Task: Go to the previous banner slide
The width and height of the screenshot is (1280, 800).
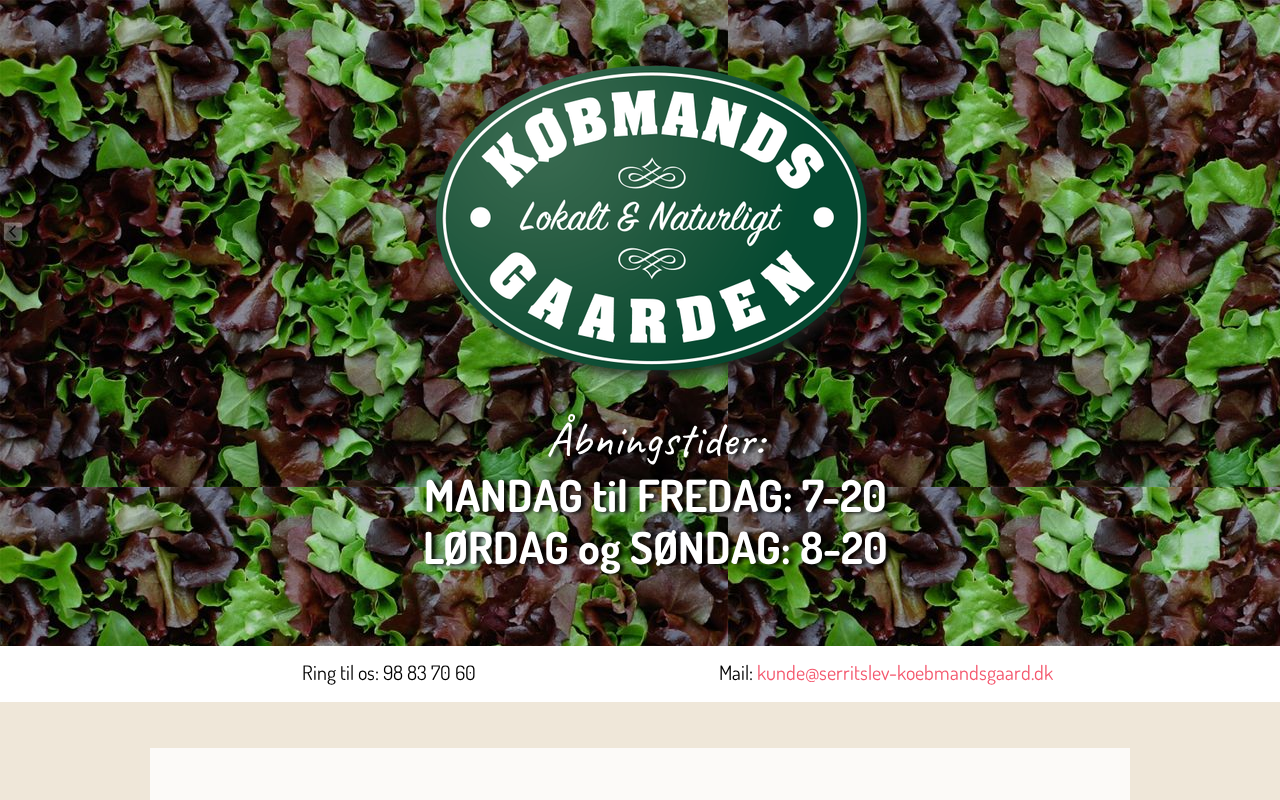Action: coord(13,233)
